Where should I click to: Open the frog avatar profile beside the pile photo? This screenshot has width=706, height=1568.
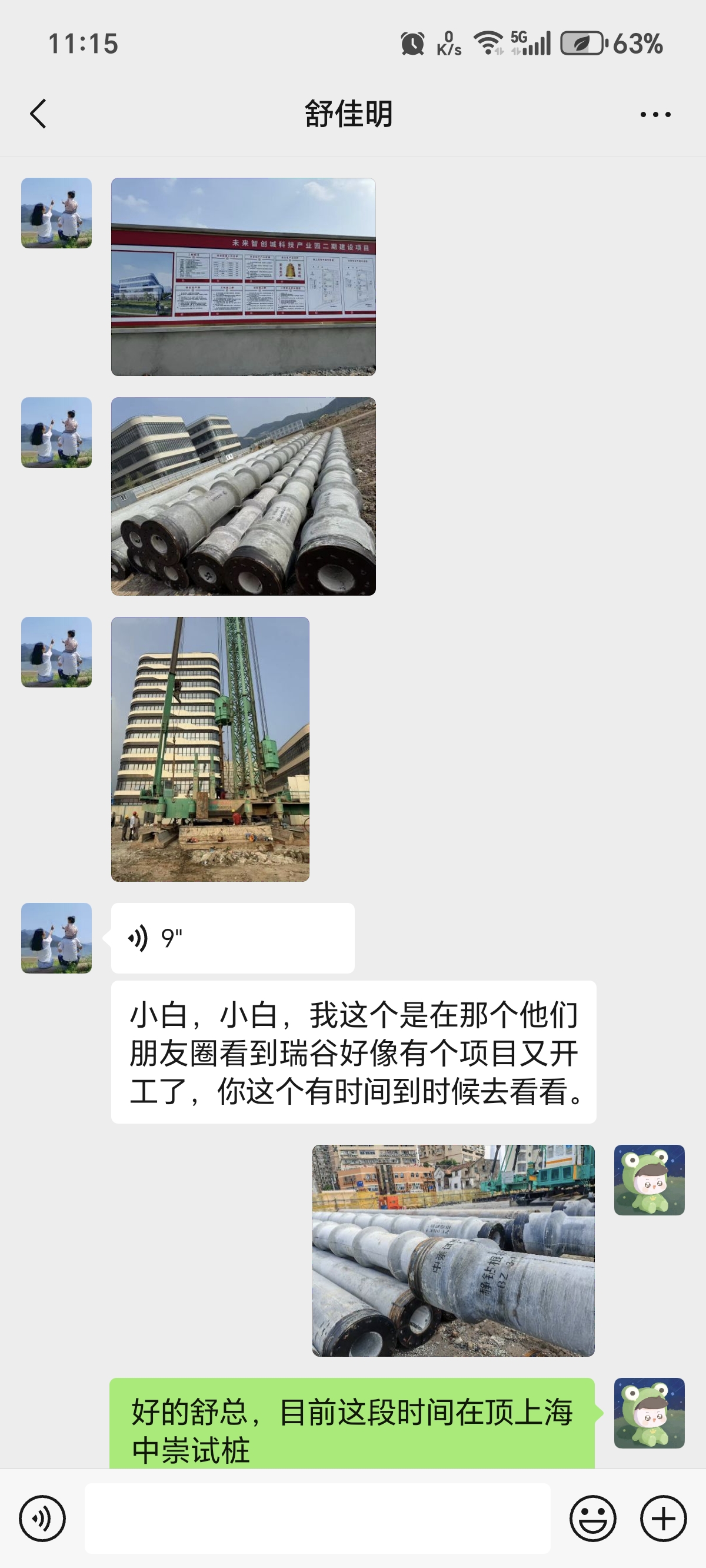649,1180
